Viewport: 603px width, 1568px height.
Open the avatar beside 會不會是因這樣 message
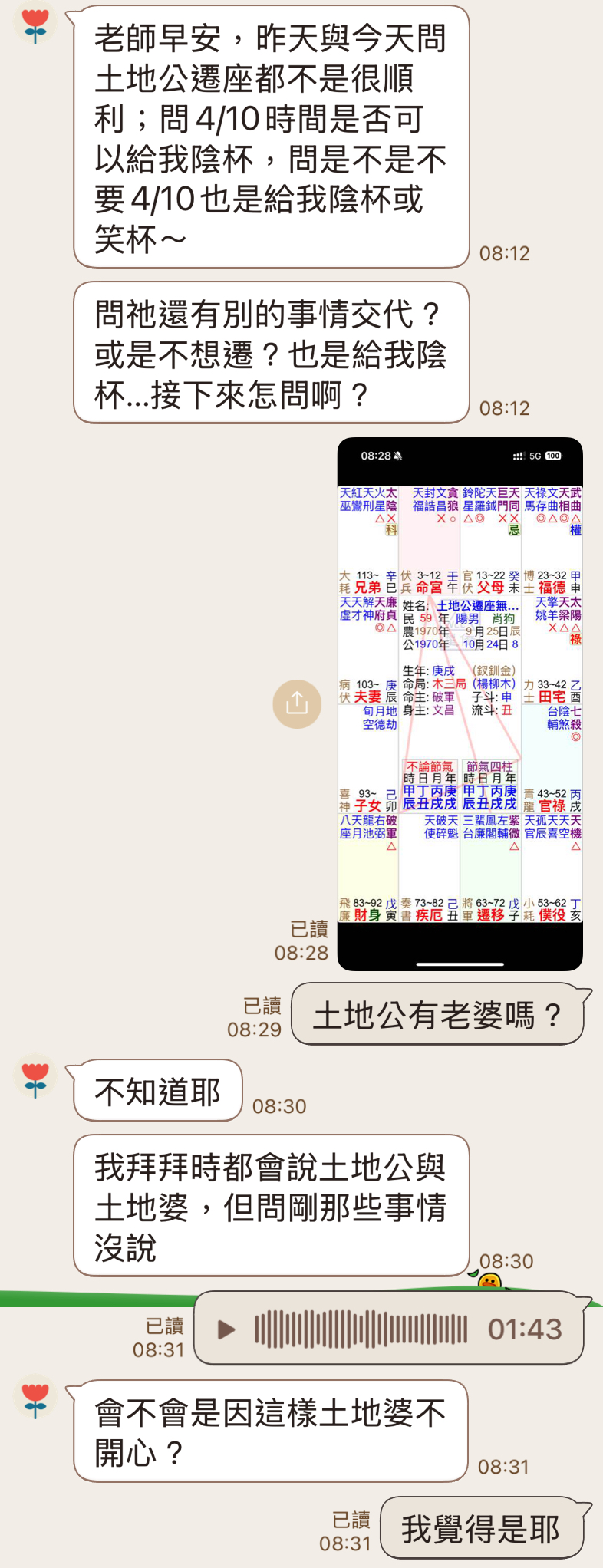(x=35, y=1399)
